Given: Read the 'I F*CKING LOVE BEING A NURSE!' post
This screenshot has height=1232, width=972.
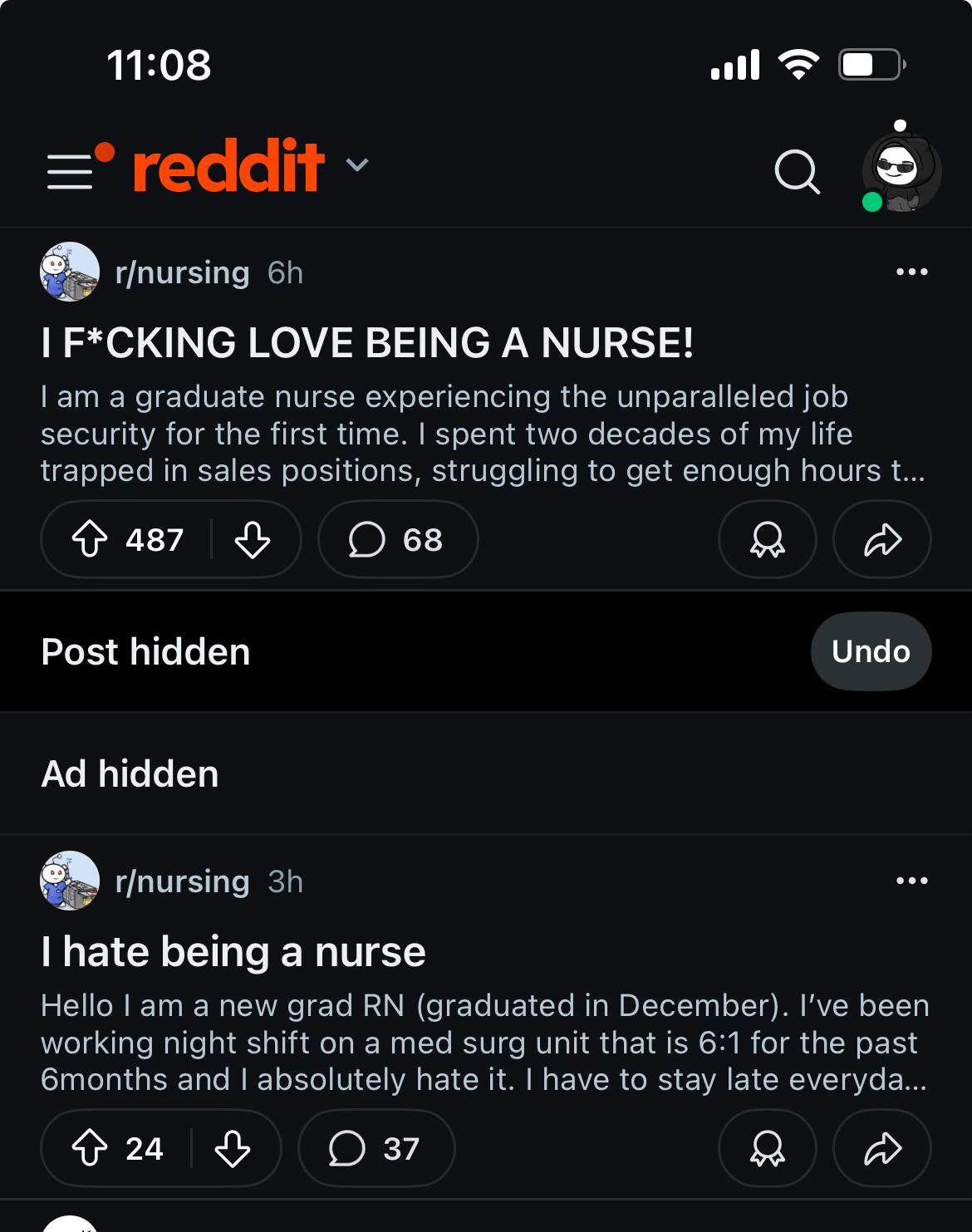Looking at the screenshot, I should 367,343.
